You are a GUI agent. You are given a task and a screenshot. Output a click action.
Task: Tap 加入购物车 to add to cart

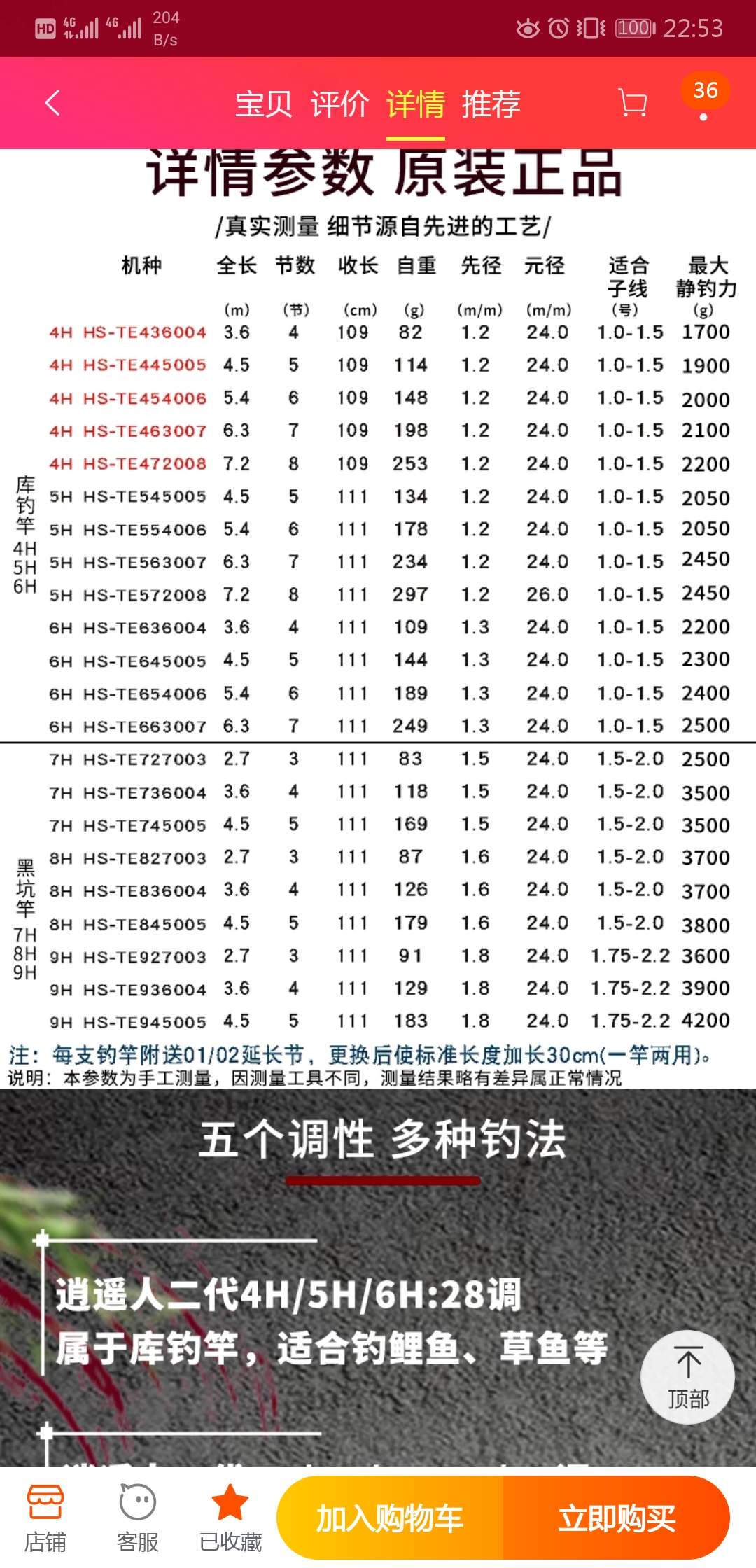pos(390,1518)
